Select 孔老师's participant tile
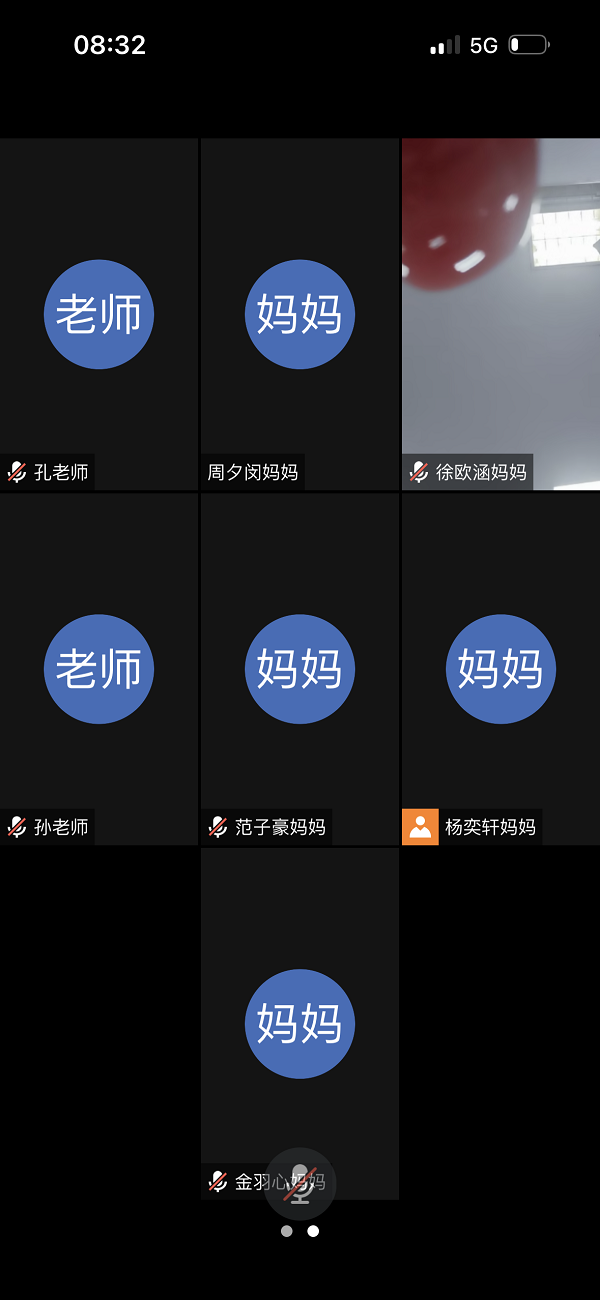 click(99, 314)
